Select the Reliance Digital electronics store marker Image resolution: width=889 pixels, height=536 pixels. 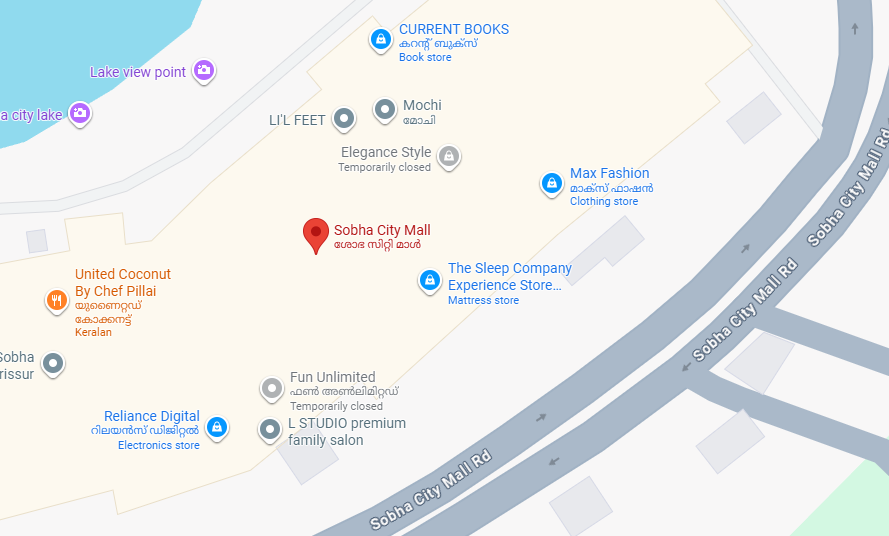tap(216, 427)
